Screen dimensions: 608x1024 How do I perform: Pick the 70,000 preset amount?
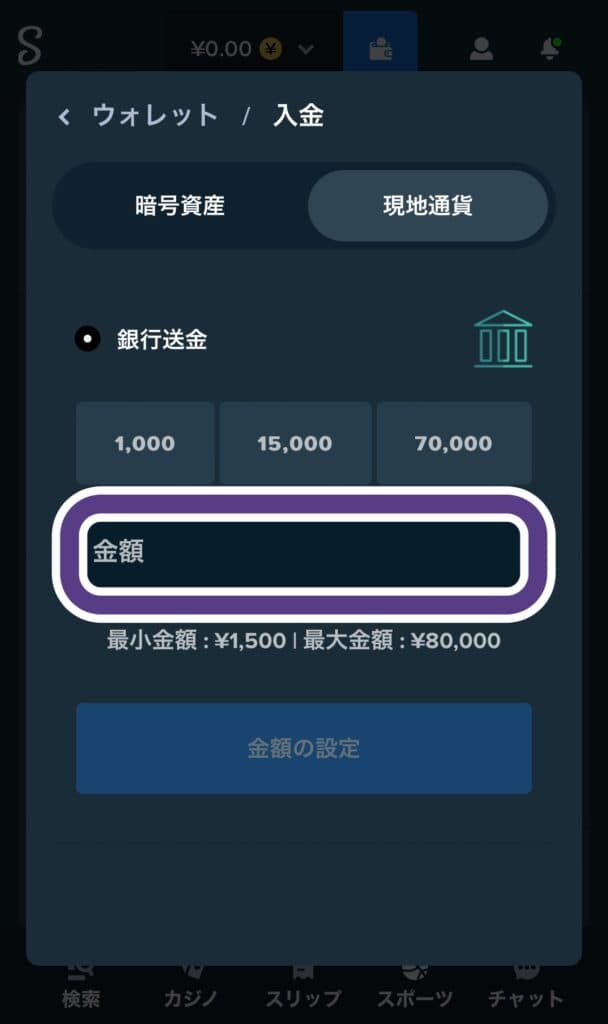point(453,443)
